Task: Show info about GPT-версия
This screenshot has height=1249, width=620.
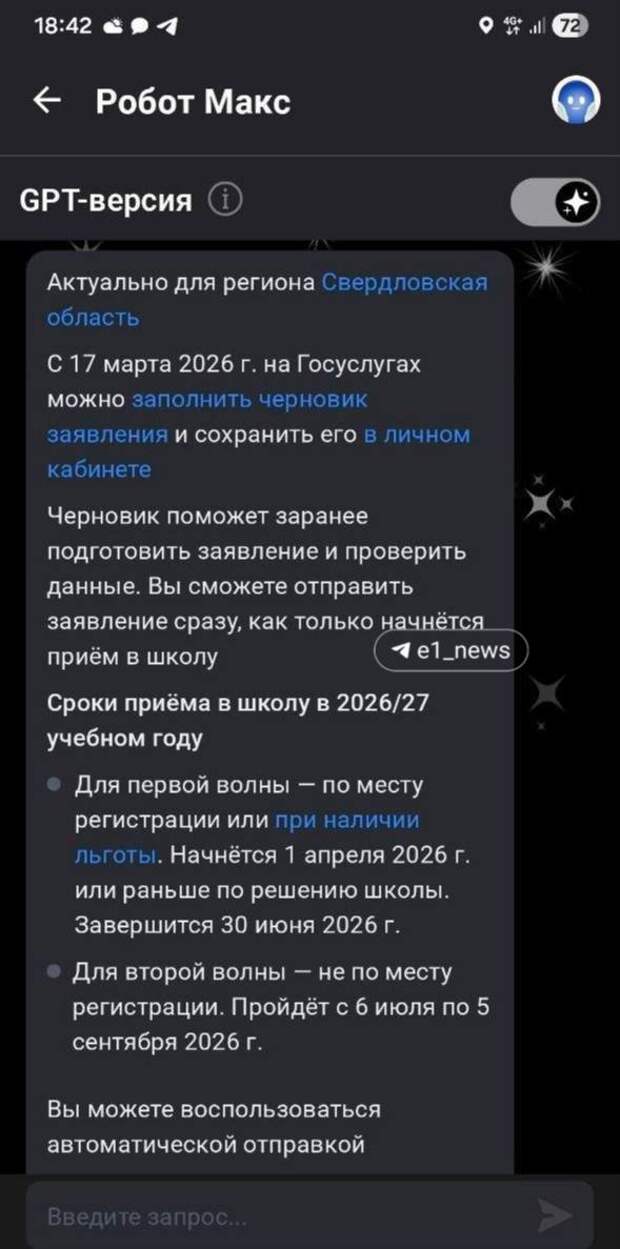Action: [225, 201]
